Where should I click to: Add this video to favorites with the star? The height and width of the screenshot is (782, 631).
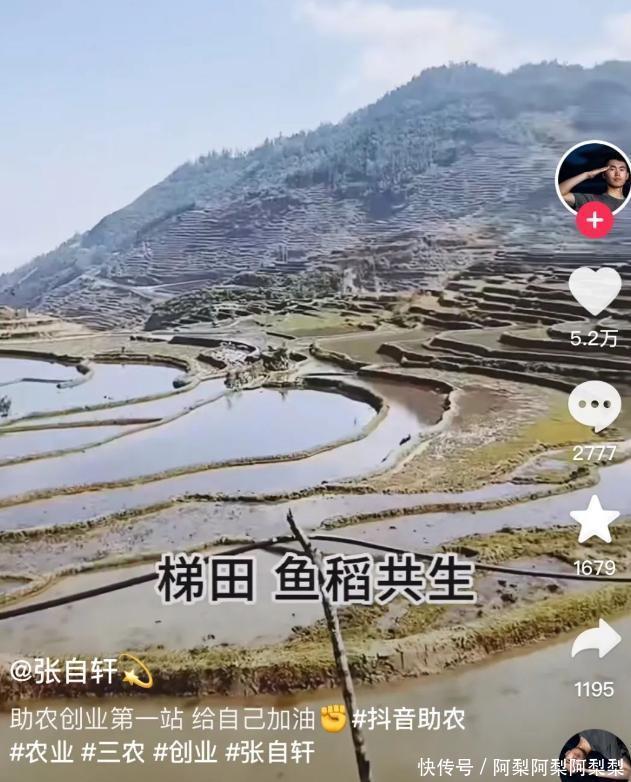[x=595, y=520]
